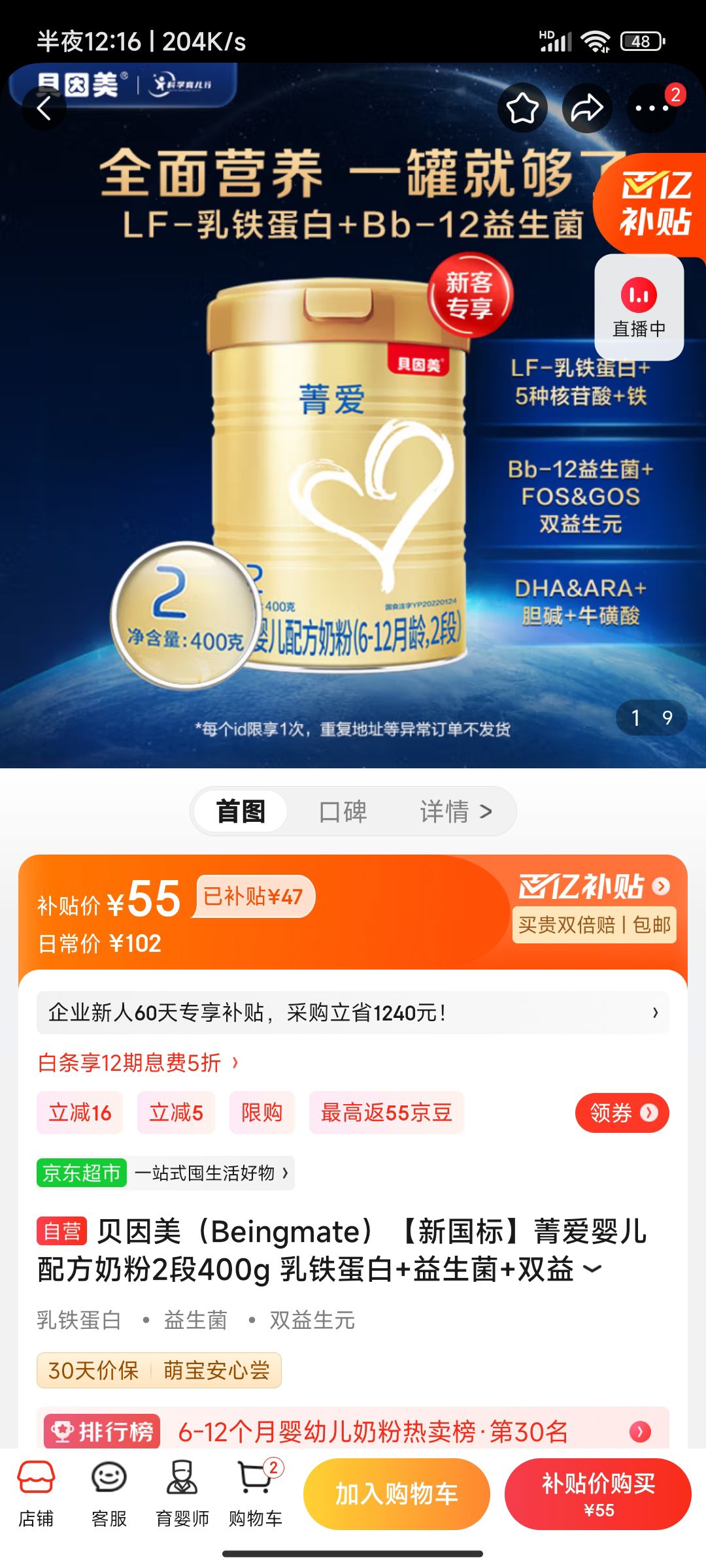The image size is (706, 1568).
Task: Select the 立减16 coupon tag
Action: point(80,1113)
